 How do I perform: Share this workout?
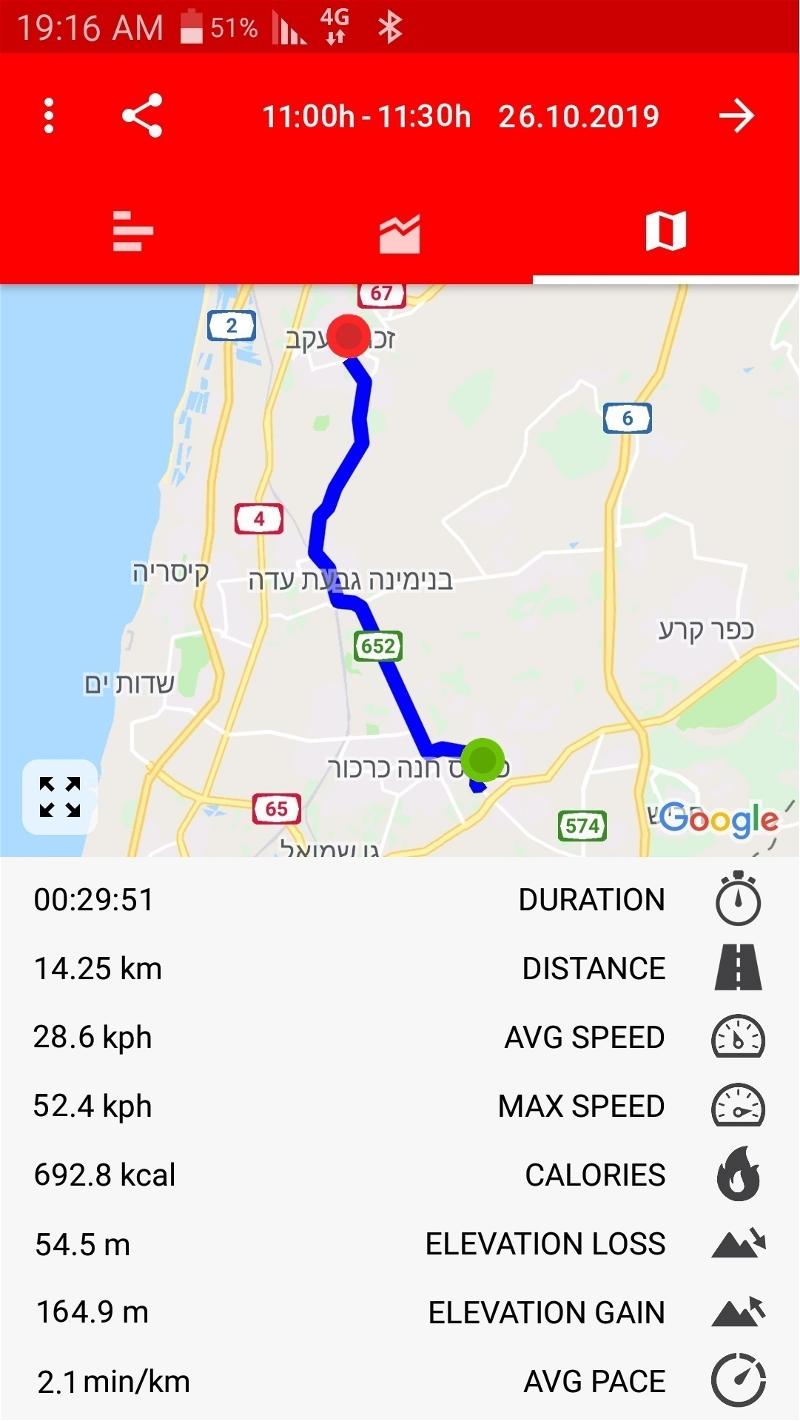(142, 116)
